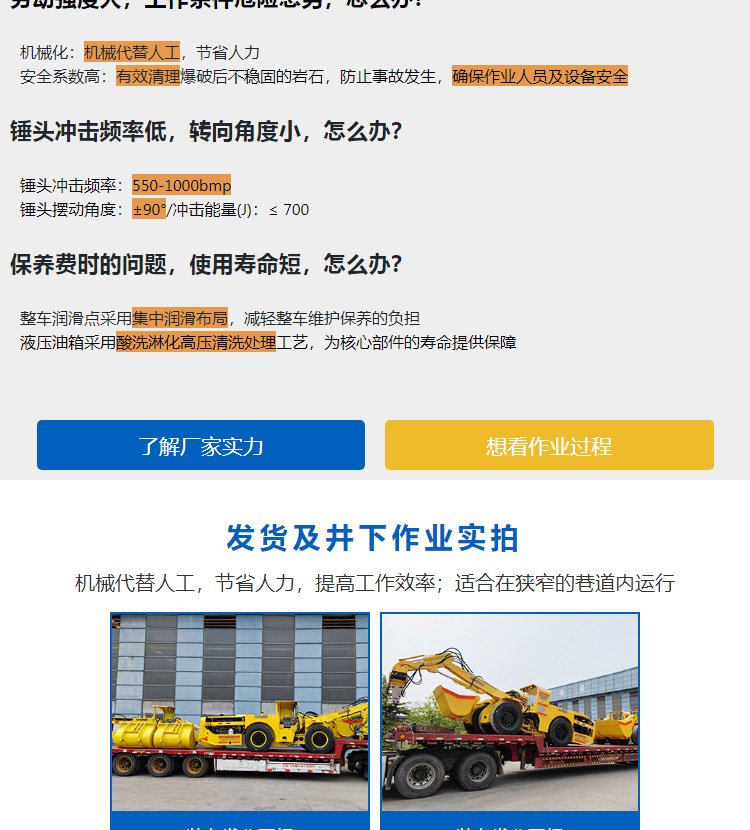Tap the blue 了解厂家实力 button

pyautogui.click(x=201, y=445)
